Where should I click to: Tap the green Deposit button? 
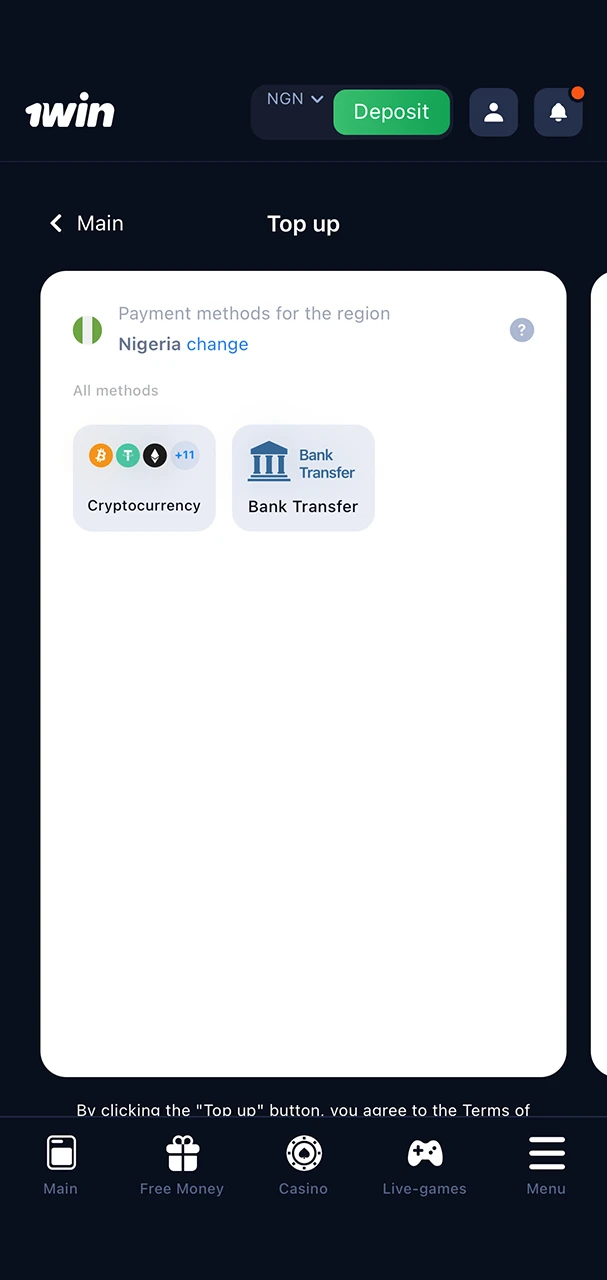click(391, 112)
